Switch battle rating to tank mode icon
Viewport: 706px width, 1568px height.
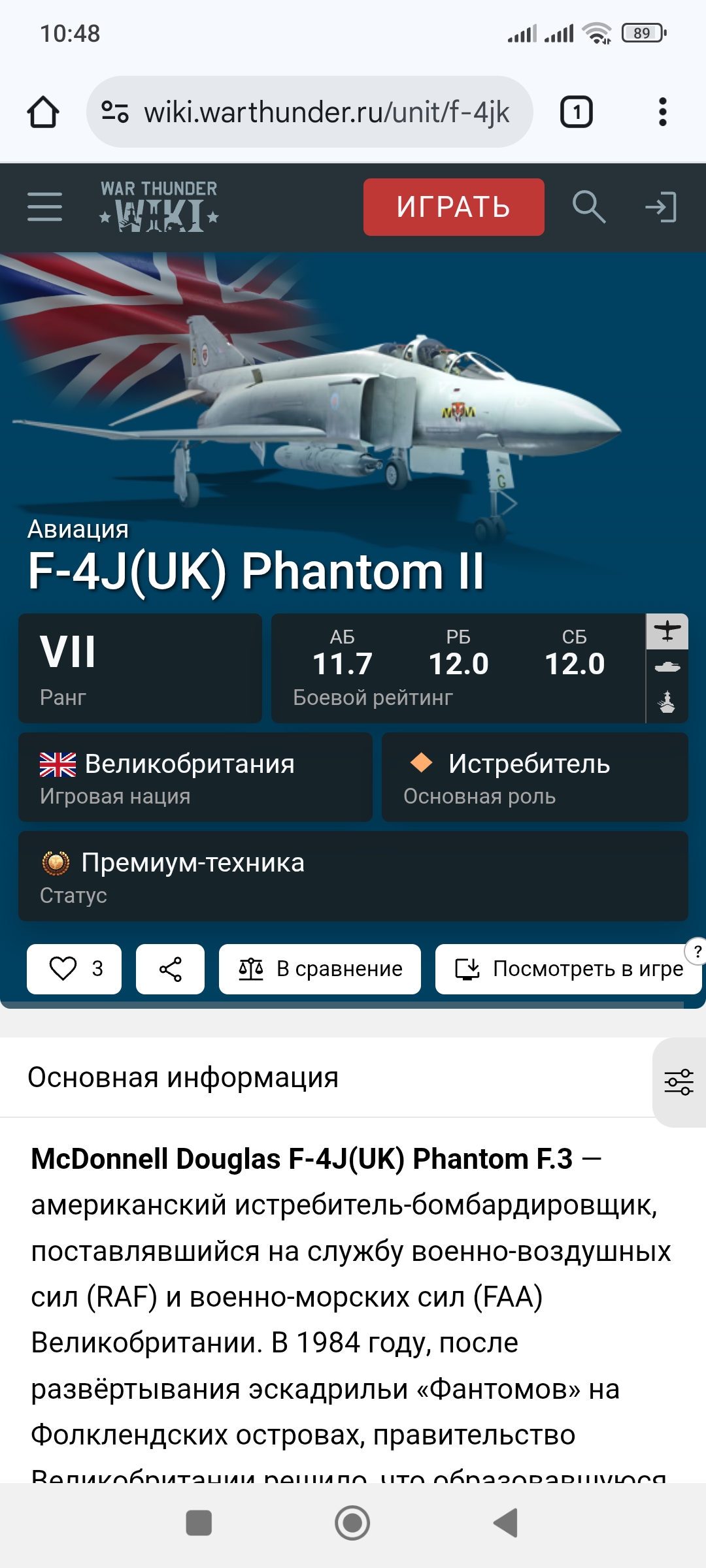coord(667,667)
